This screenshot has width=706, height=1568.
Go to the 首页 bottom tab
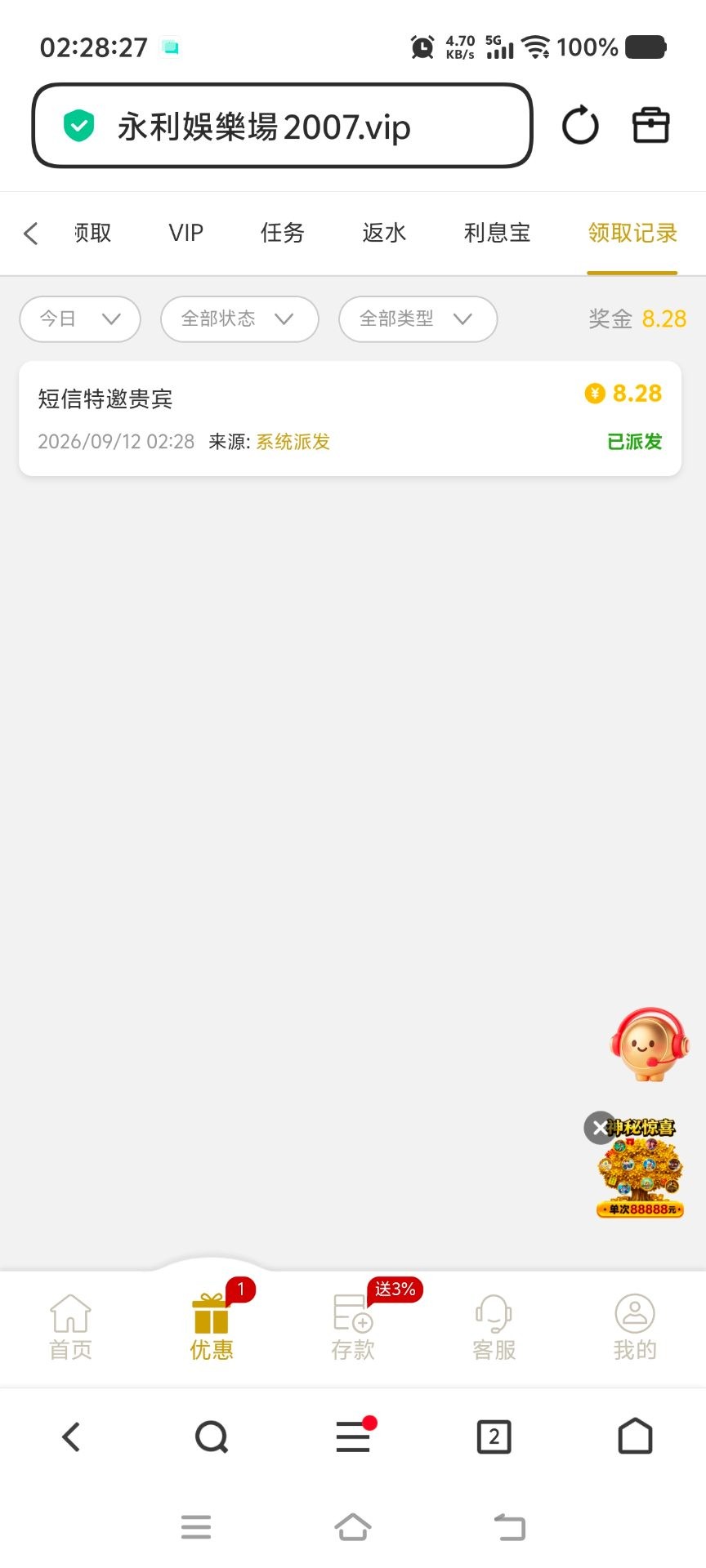tap(70, 1327)
